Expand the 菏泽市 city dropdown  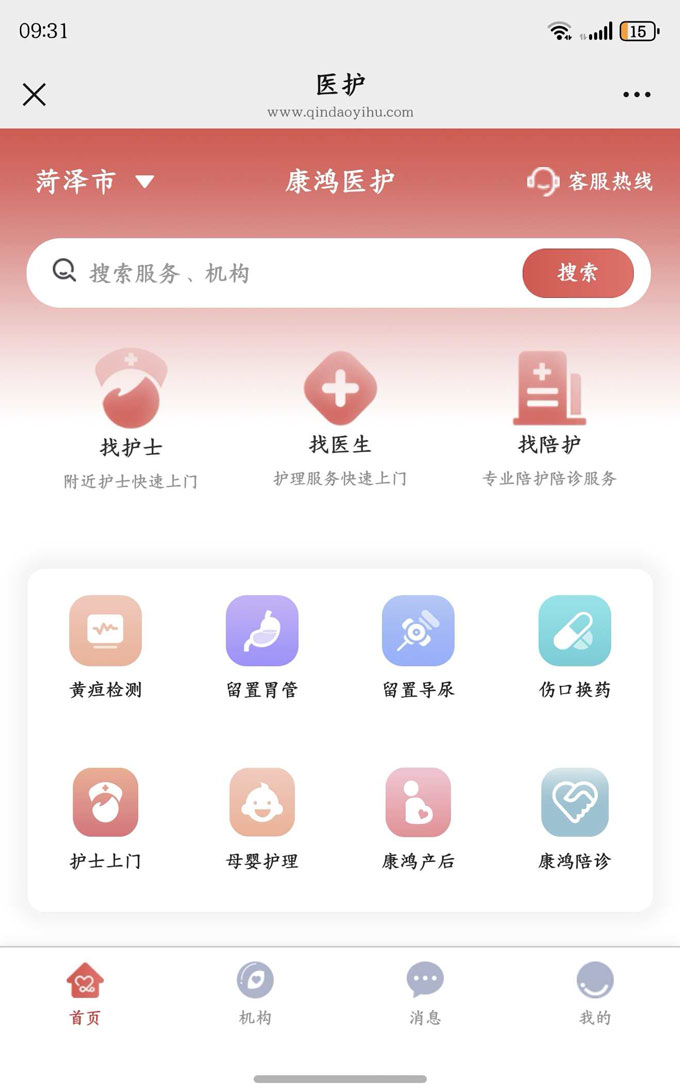click(95, 182)
